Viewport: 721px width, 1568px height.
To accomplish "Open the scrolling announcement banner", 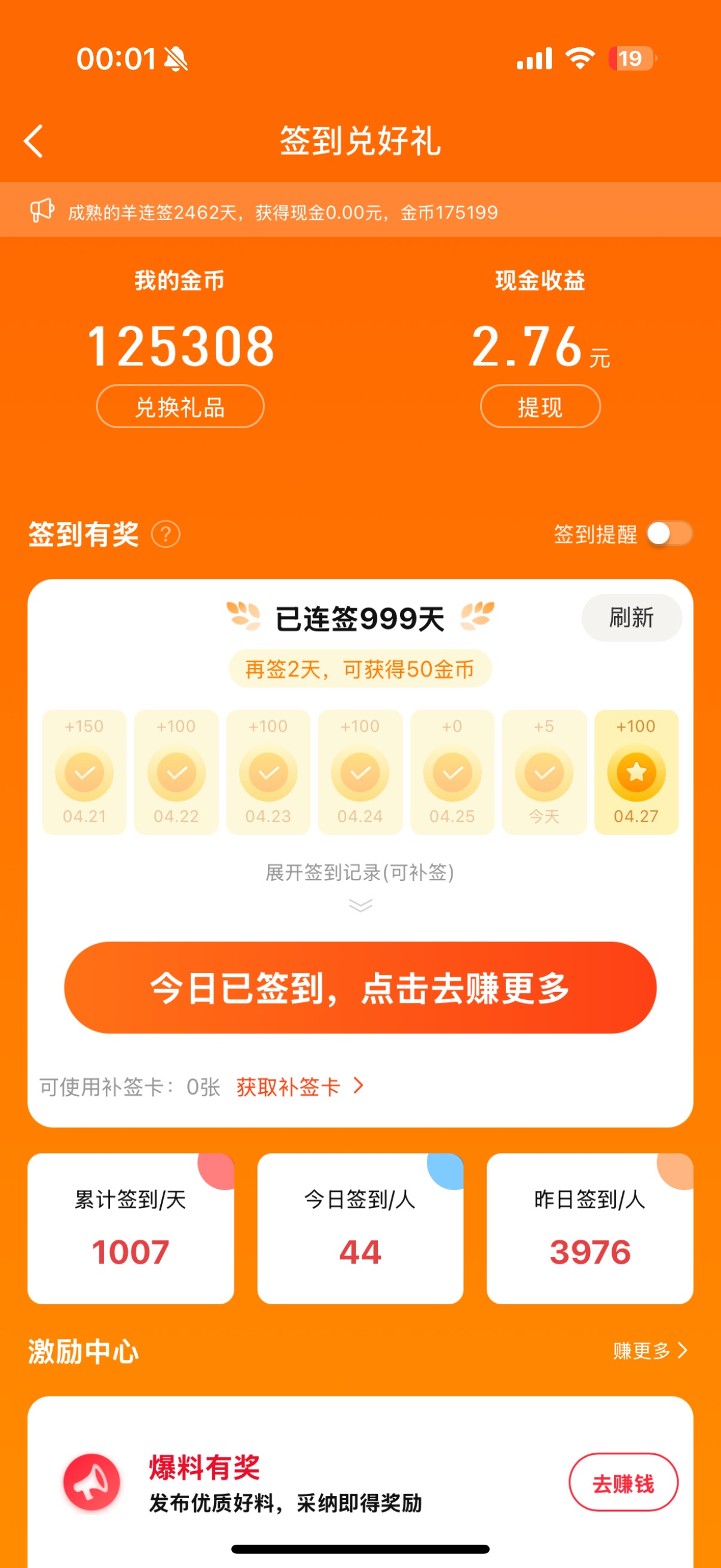I will coord(360,212).
